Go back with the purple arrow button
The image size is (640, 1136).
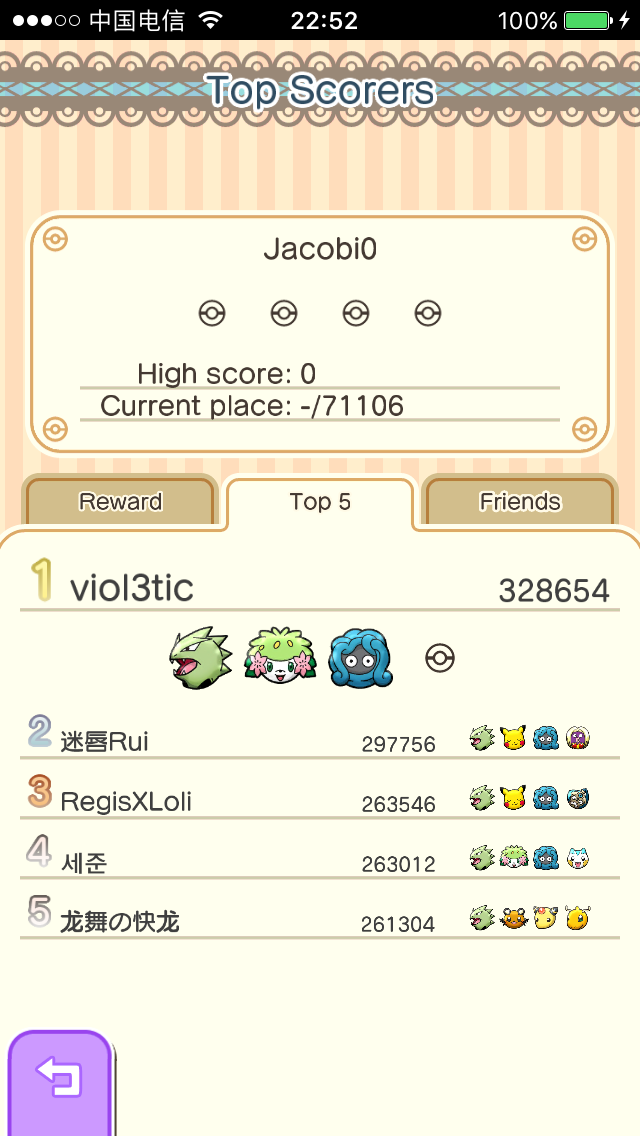(x=60, y=1082)
